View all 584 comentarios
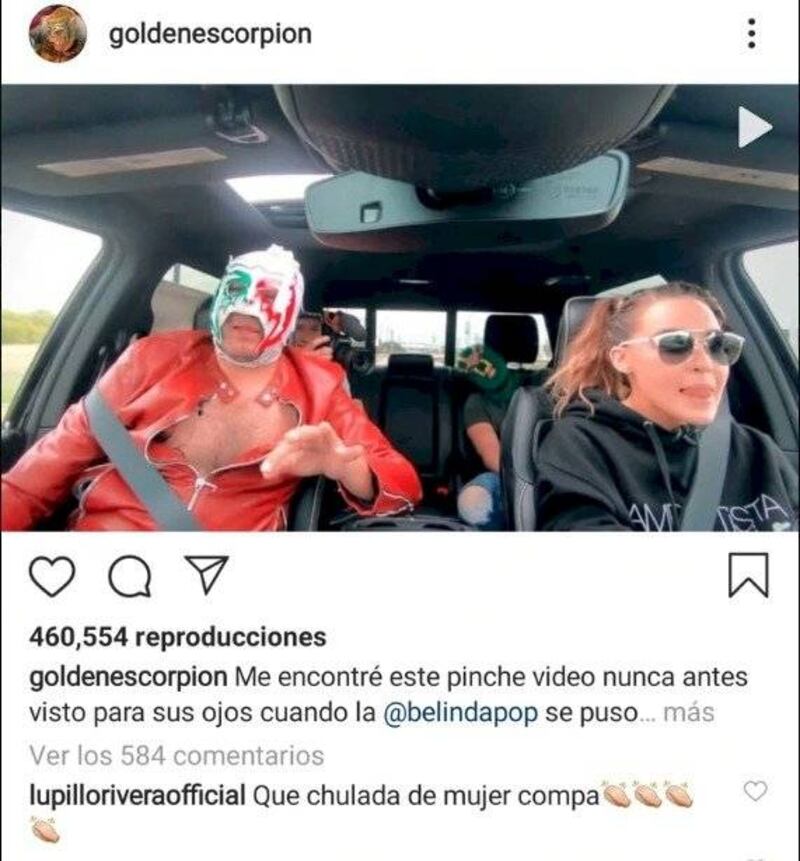 (176, 755)
